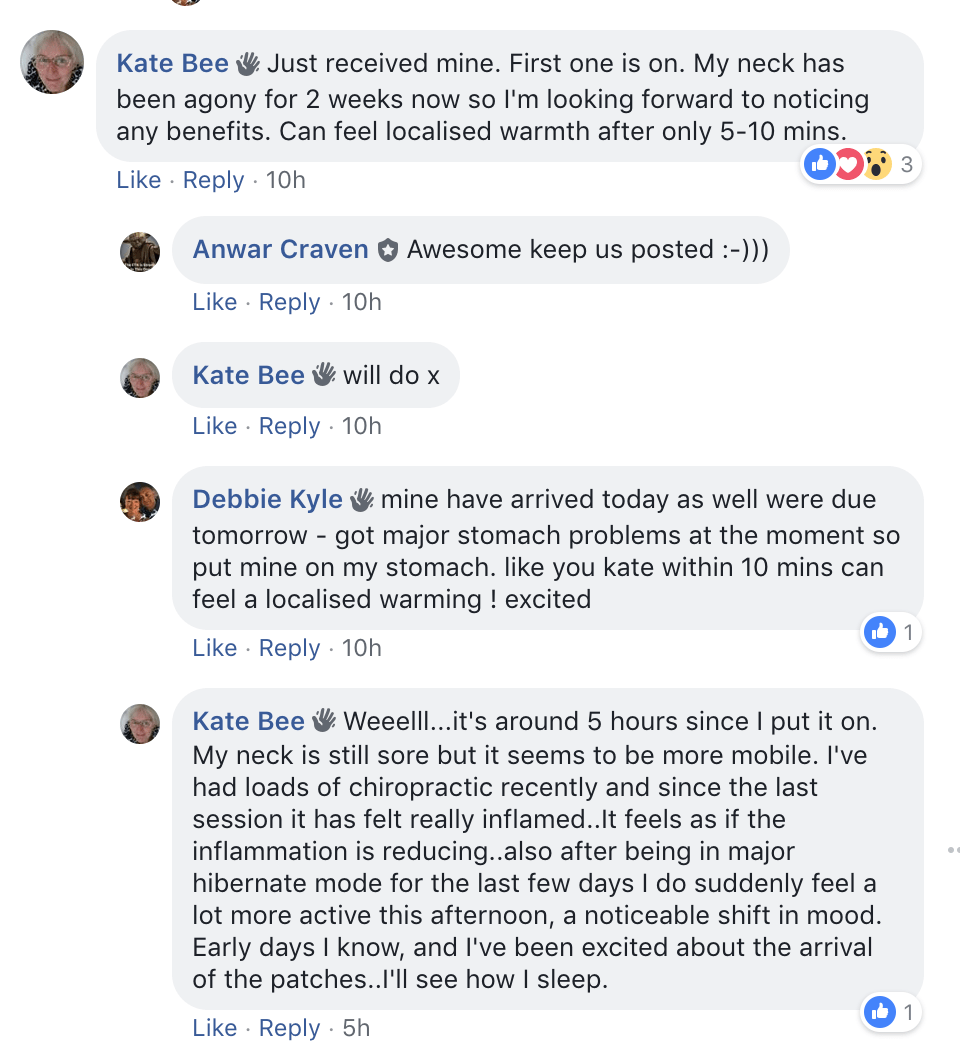View the like count on Kate Bee's last comment
This screenshot has height=1060, width=960.
890,1012
